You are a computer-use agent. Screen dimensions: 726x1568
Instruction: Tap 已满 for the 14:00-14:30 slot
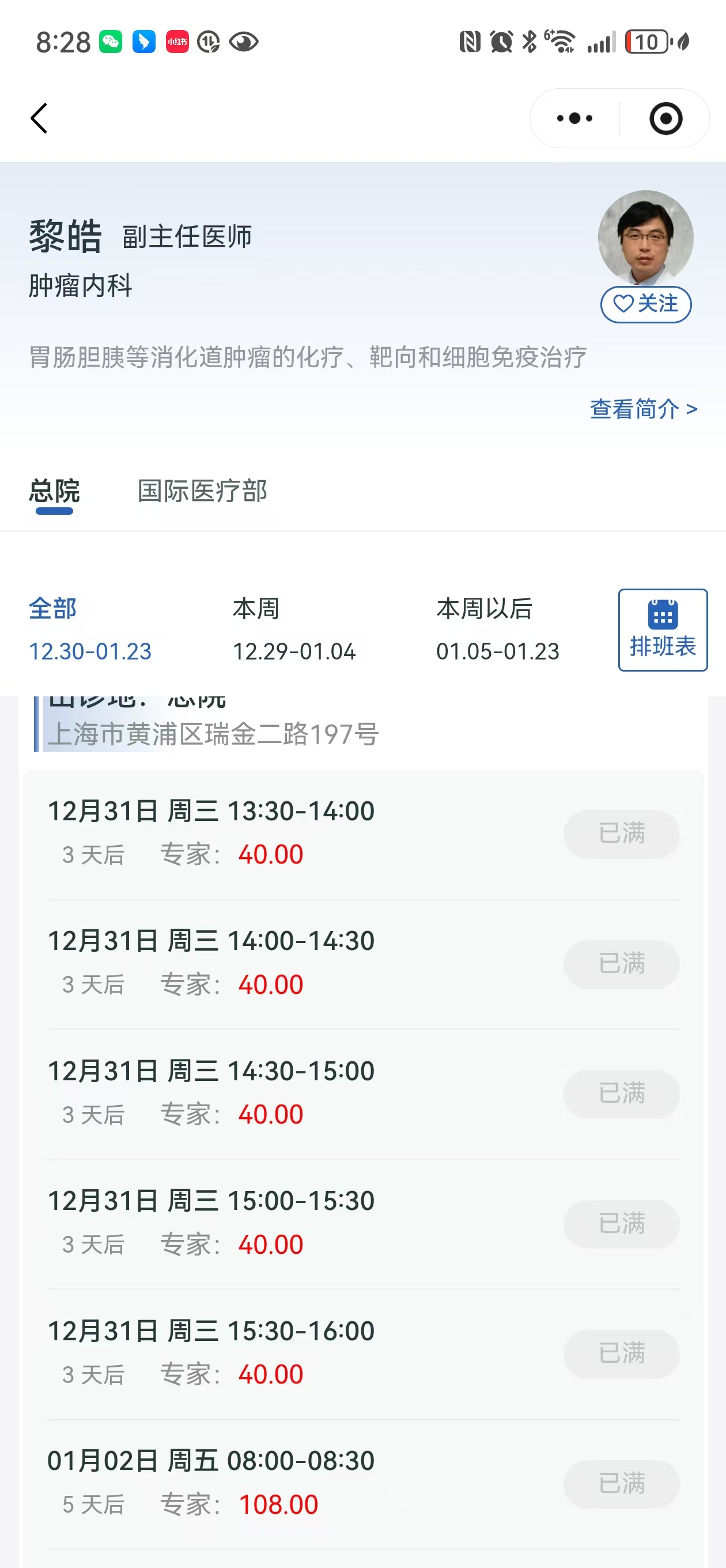tap(621, 963)
